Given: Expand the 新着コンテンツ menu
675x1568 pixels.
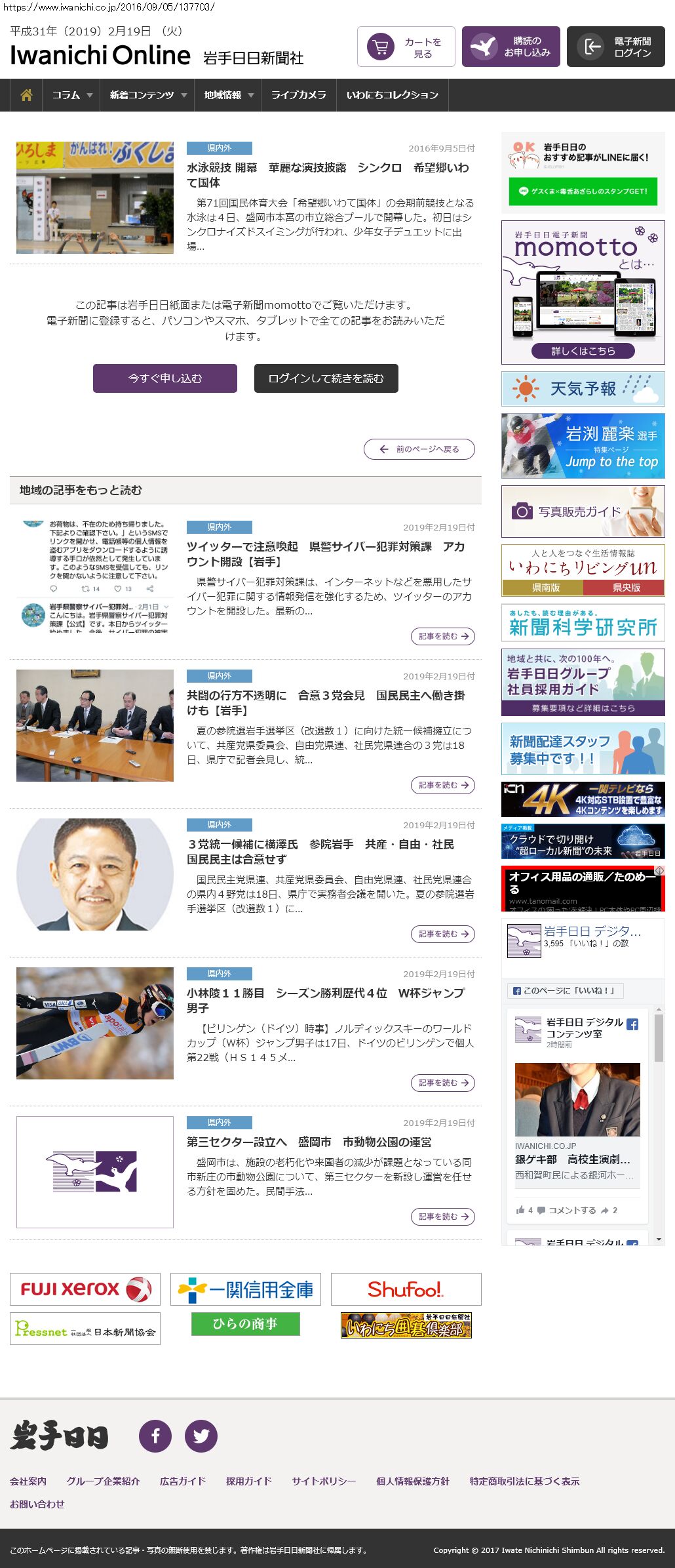Looking at the screenshot, I should click(147, 95).
